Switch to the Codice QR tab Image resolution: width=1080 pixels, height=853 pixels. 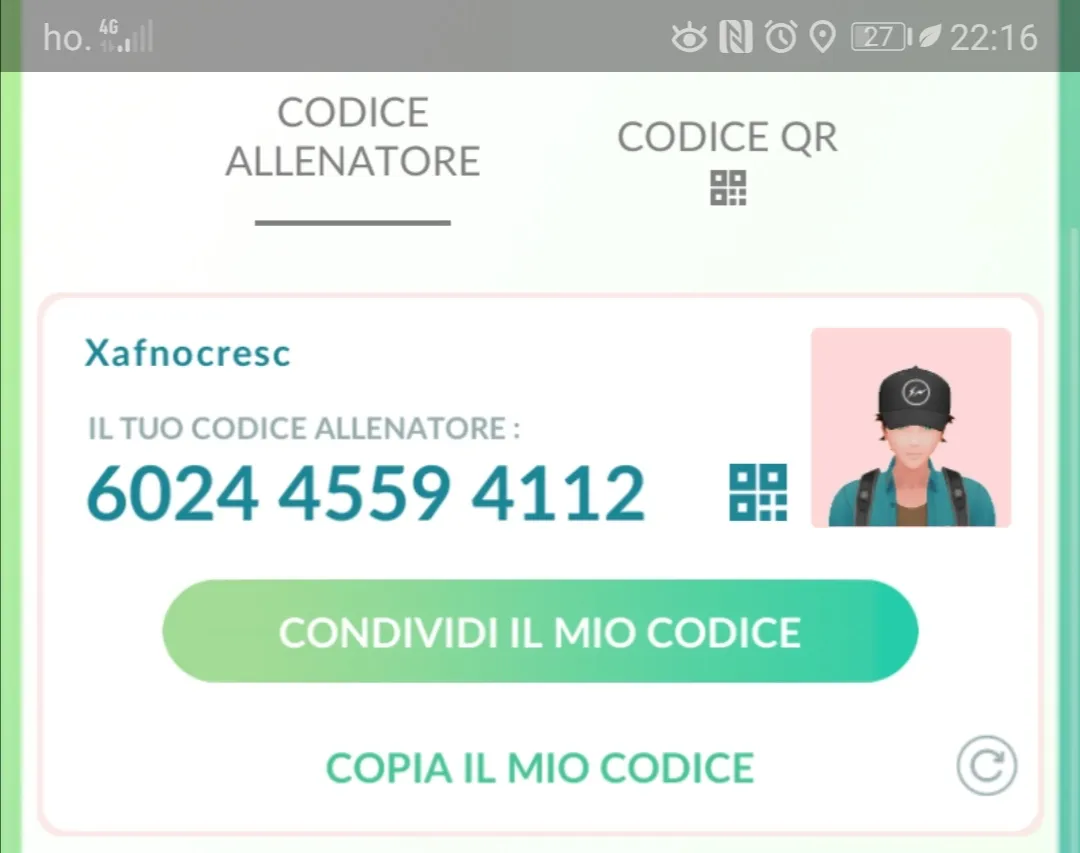[x=727, y=158]
